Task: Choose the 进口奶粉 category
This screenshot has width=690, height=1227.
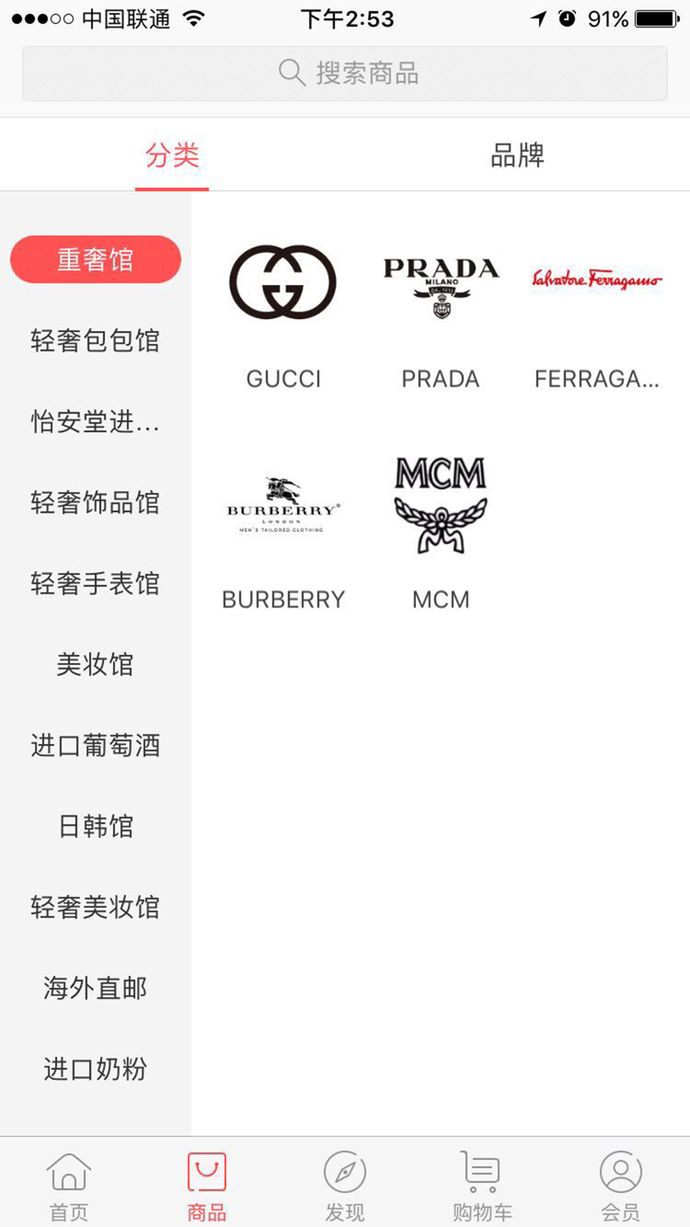Action: tap(95, 1070)
